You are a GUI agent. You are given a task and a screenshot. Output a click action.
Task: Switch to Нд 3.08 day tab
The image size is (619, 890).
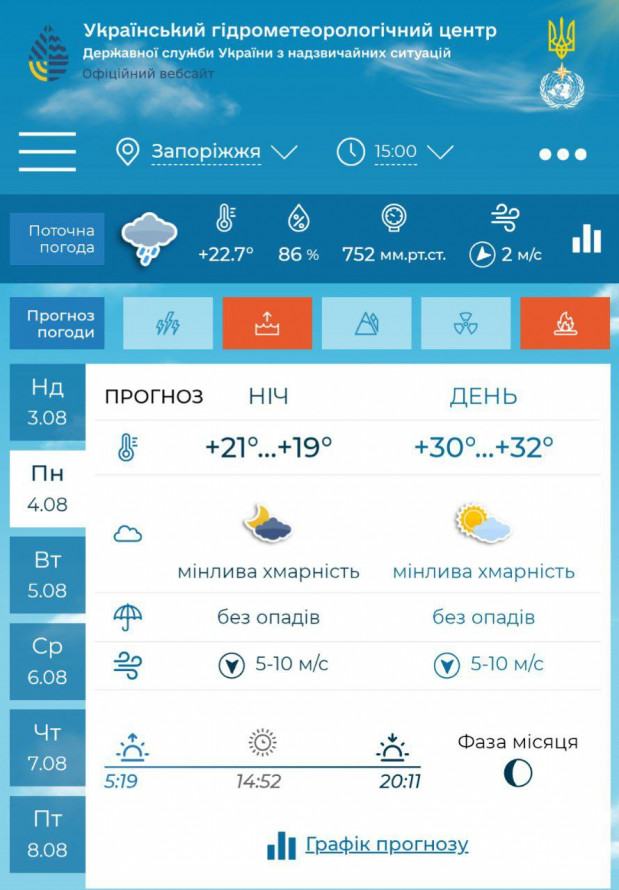47,402
